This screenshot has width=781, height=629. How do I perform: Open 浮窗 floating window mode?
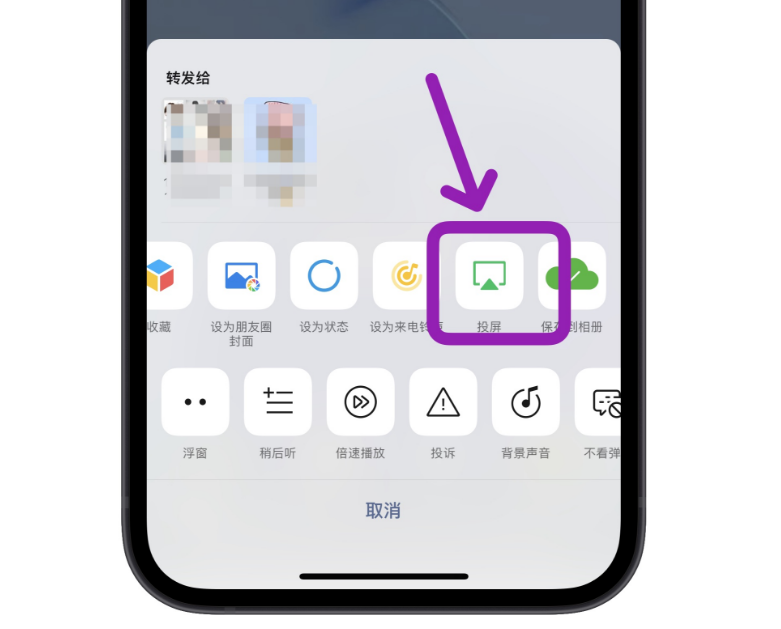click(x=195, y=402)
